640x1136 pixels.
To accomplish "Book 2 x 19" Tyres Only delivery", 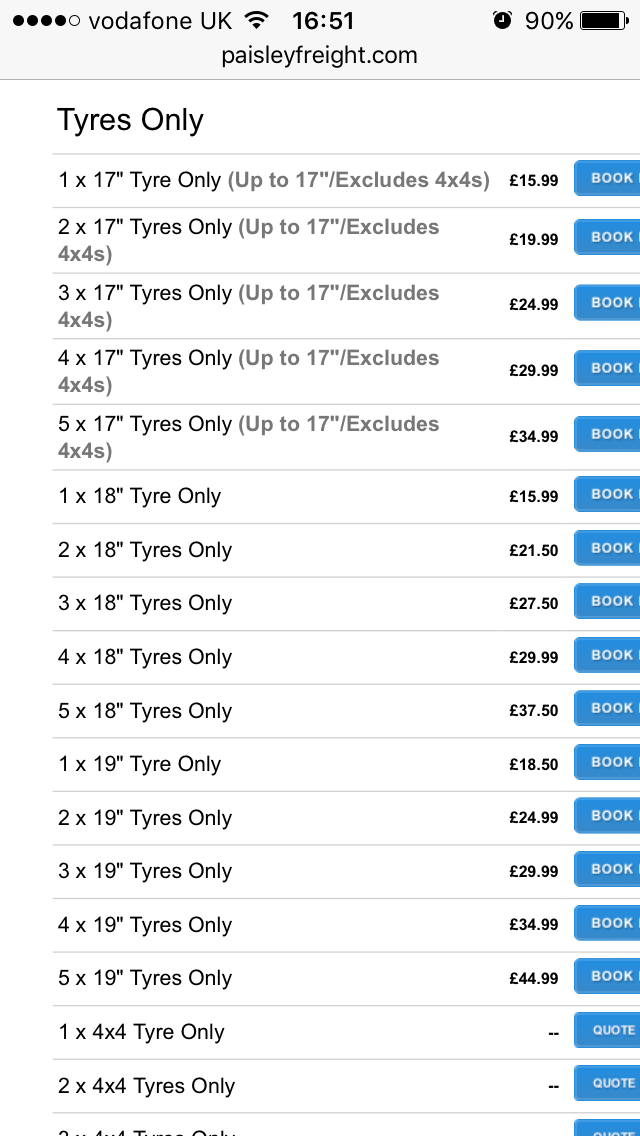I will 607,816.
